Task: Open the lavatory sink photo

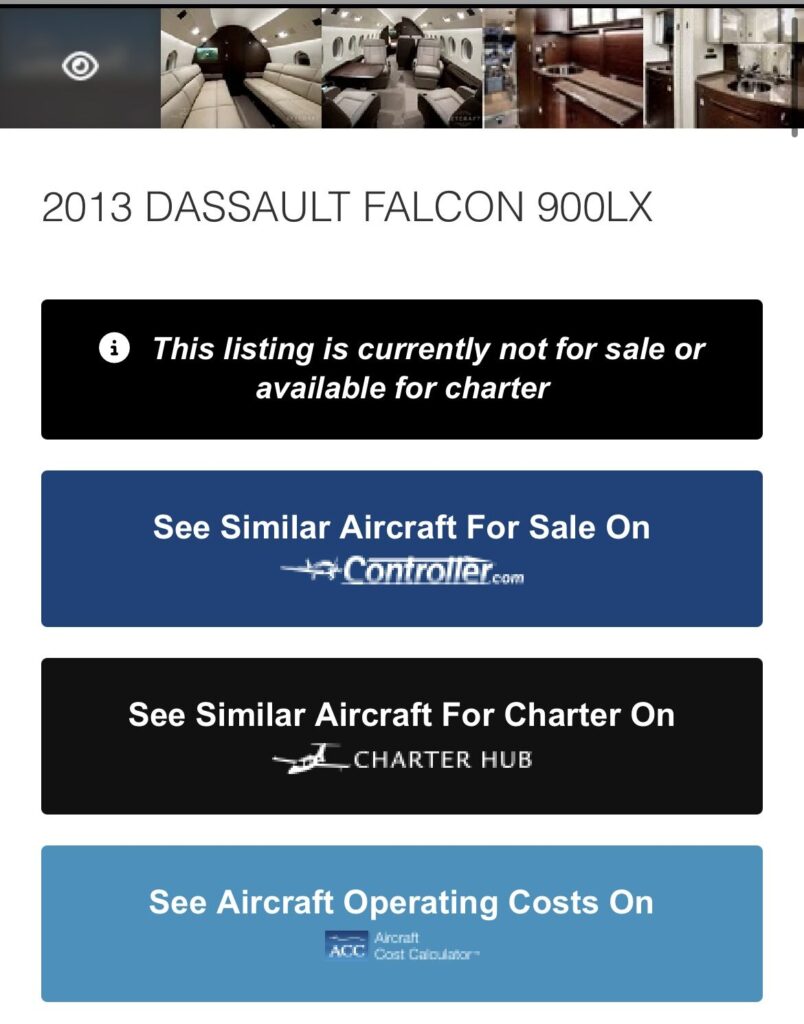Action: click(x=722, y=68)
